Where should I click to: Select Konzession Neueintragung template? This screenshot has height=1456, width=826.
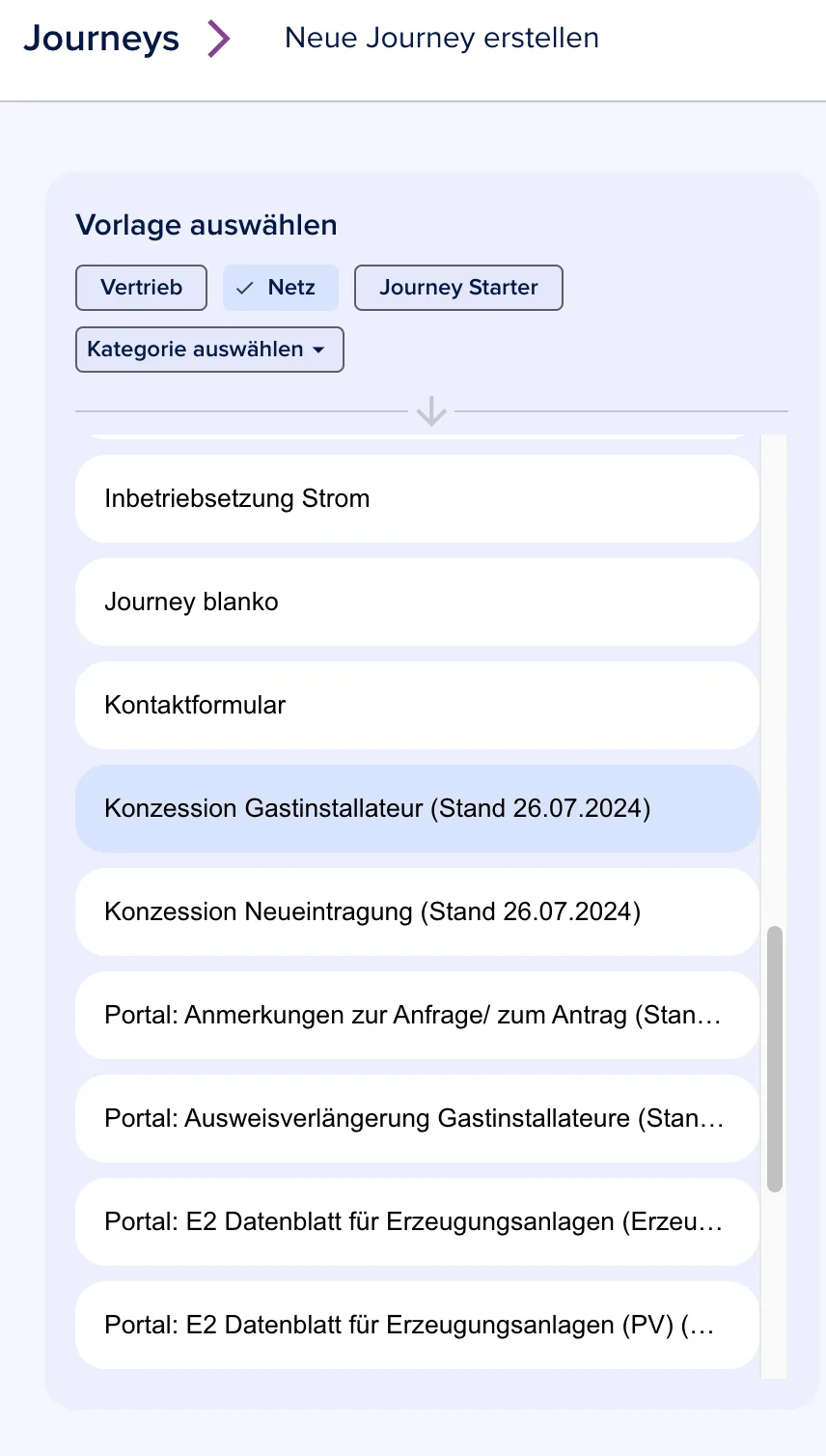417,912
